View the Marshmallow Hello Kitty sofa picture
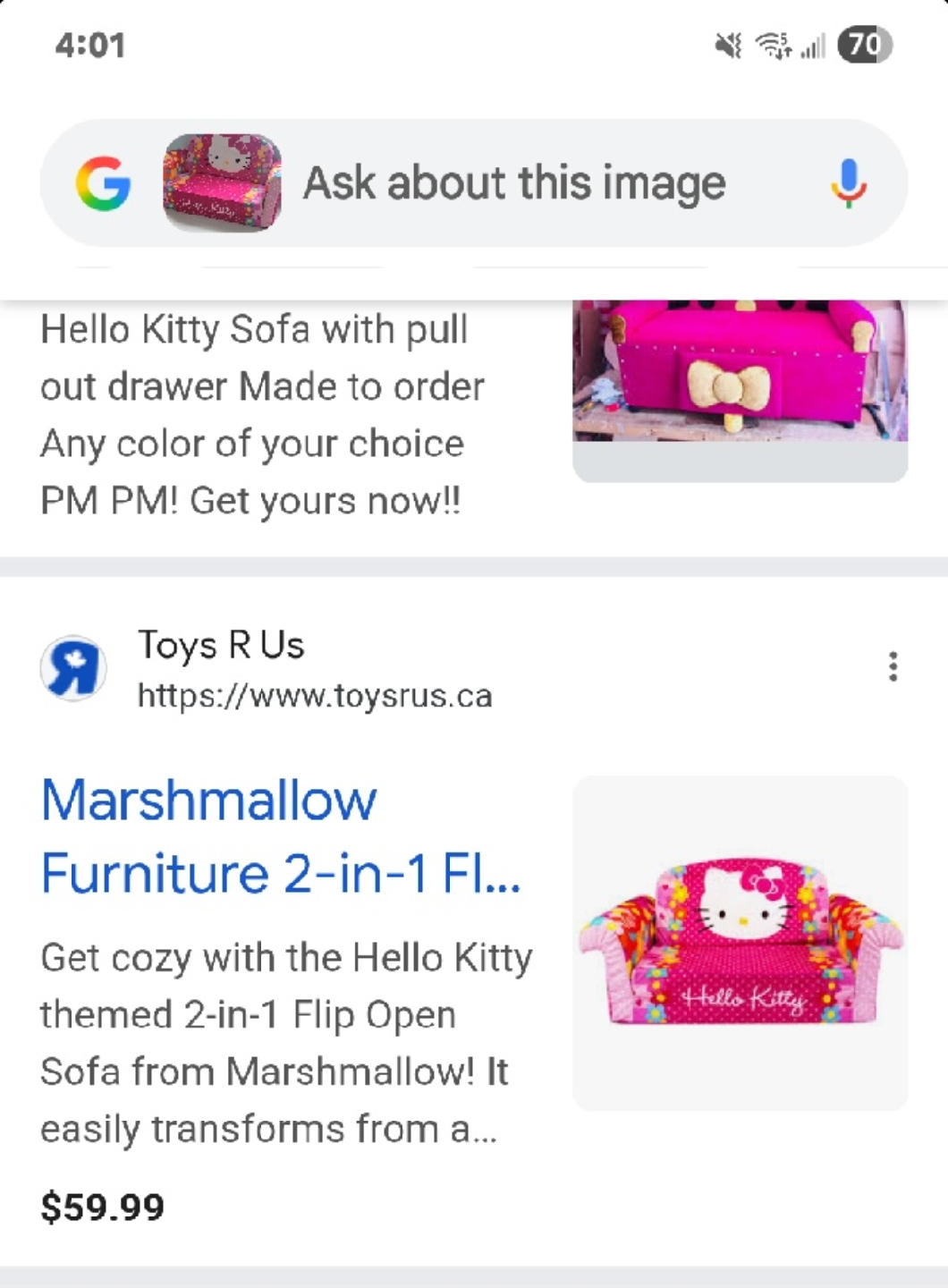Screen dimensions: 948x1288 pos(740,943)
